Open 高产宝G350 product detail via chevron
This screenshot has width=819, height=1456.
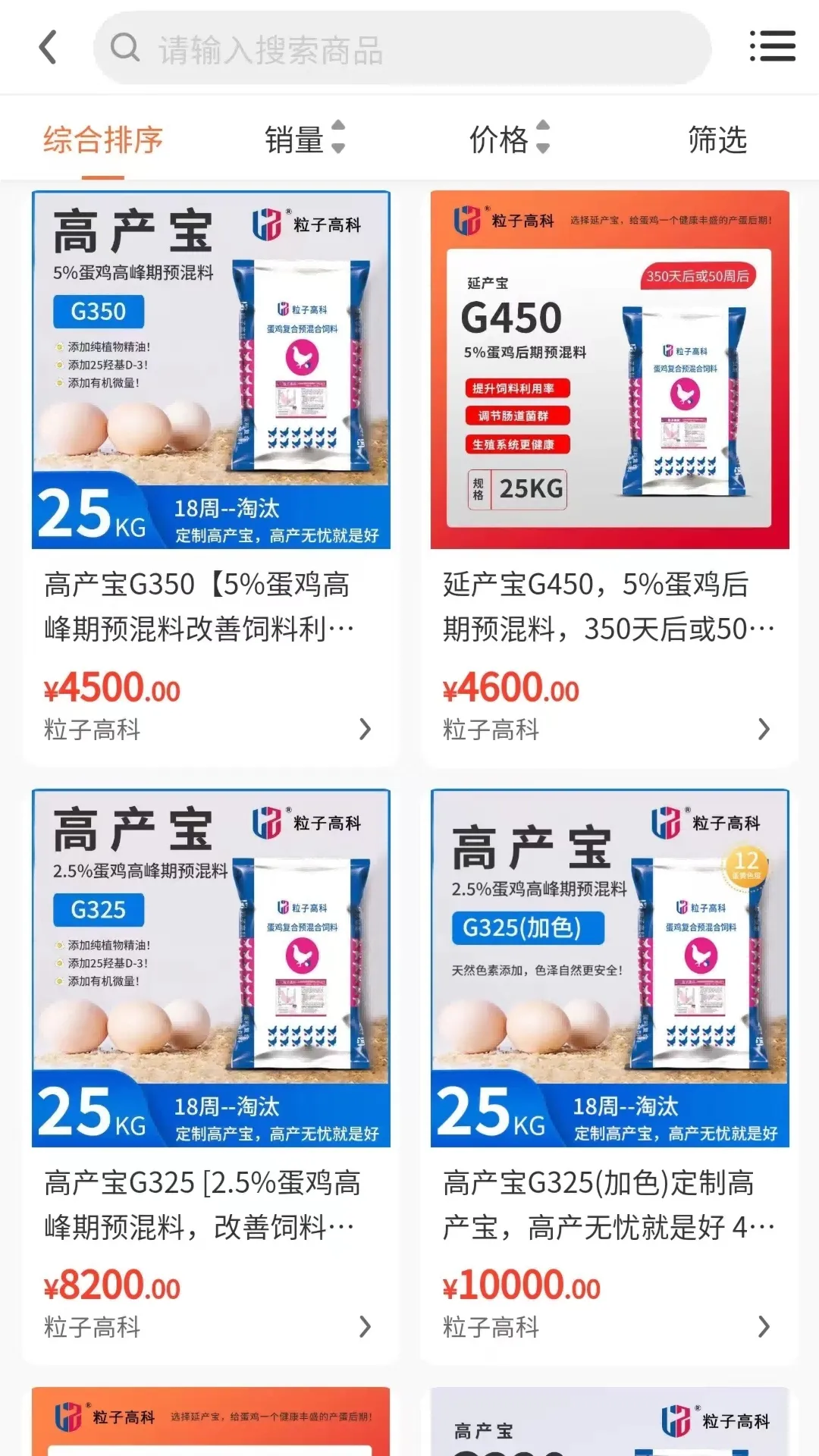(365, 729)
